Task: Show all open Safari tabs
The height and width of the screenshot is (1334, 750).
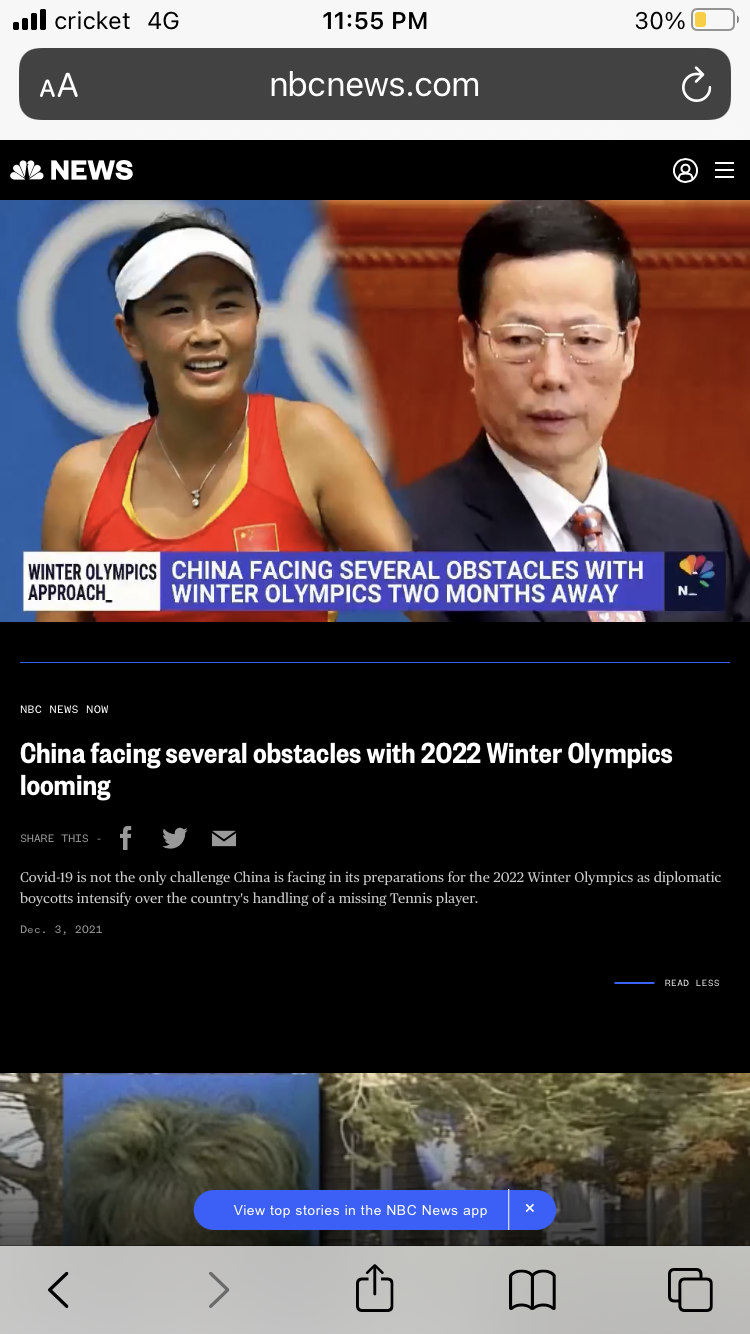Action: (x=690, y=1290)
